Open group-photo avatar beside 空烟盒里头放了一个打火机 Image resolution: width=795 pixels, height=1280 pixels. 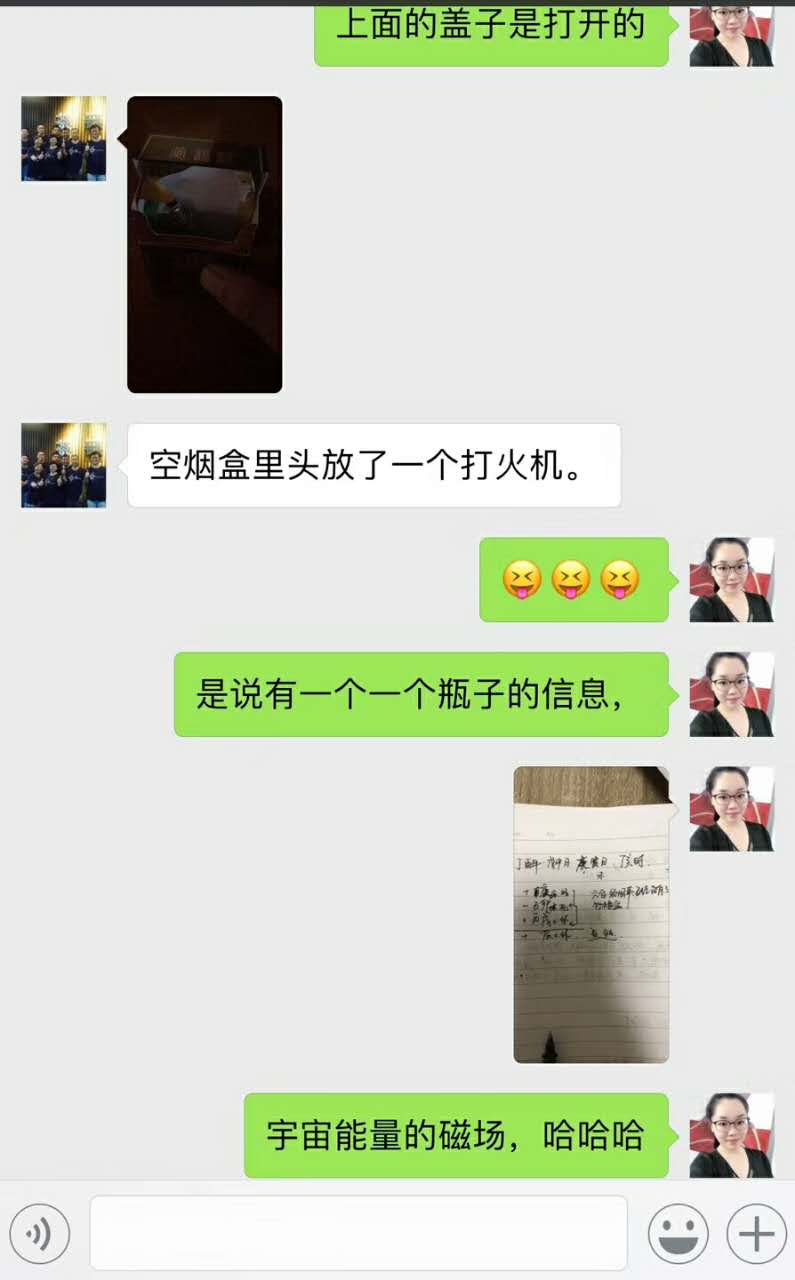(x=64, y=465)
